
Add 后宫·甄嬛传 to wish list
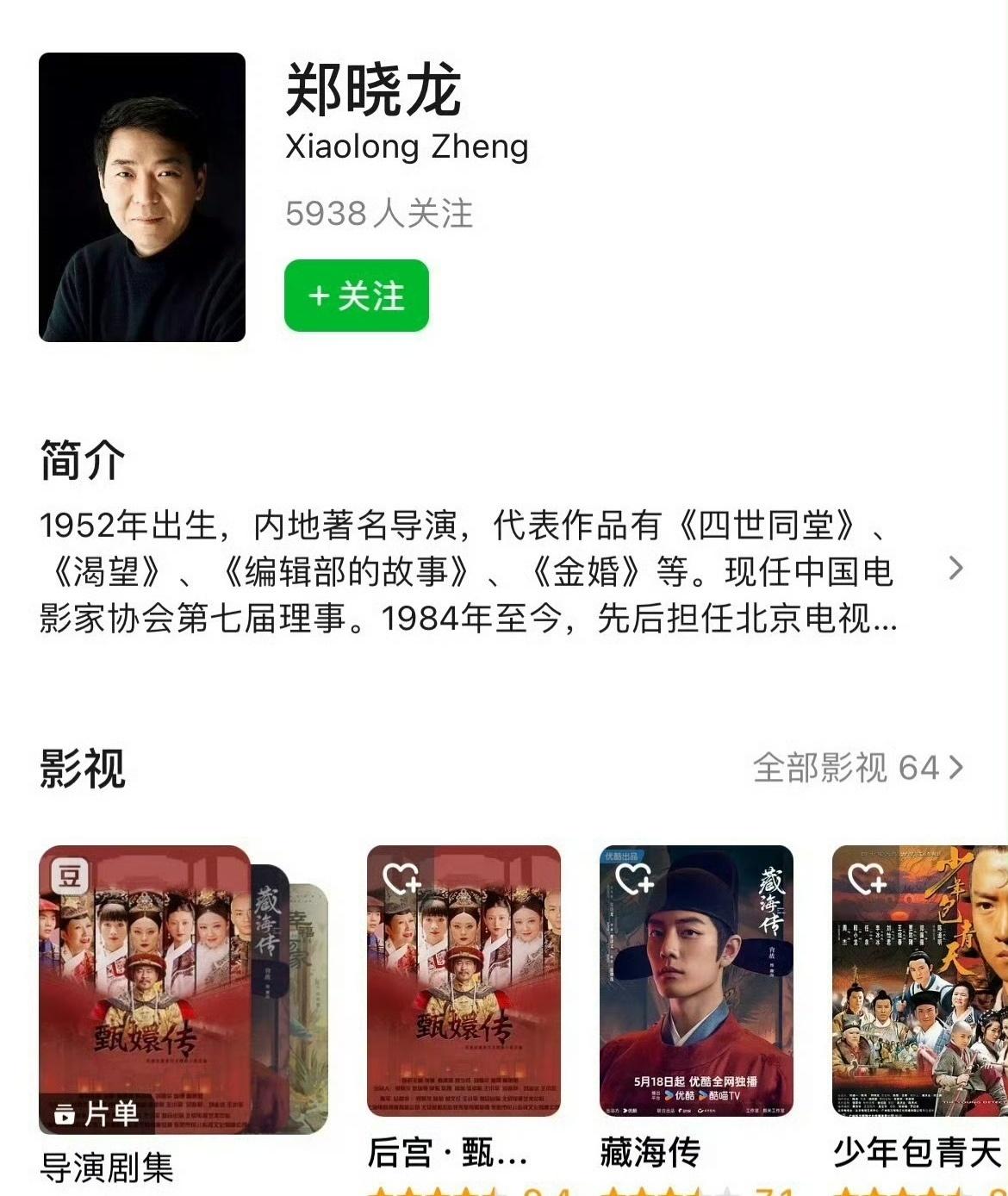point(401,879)
